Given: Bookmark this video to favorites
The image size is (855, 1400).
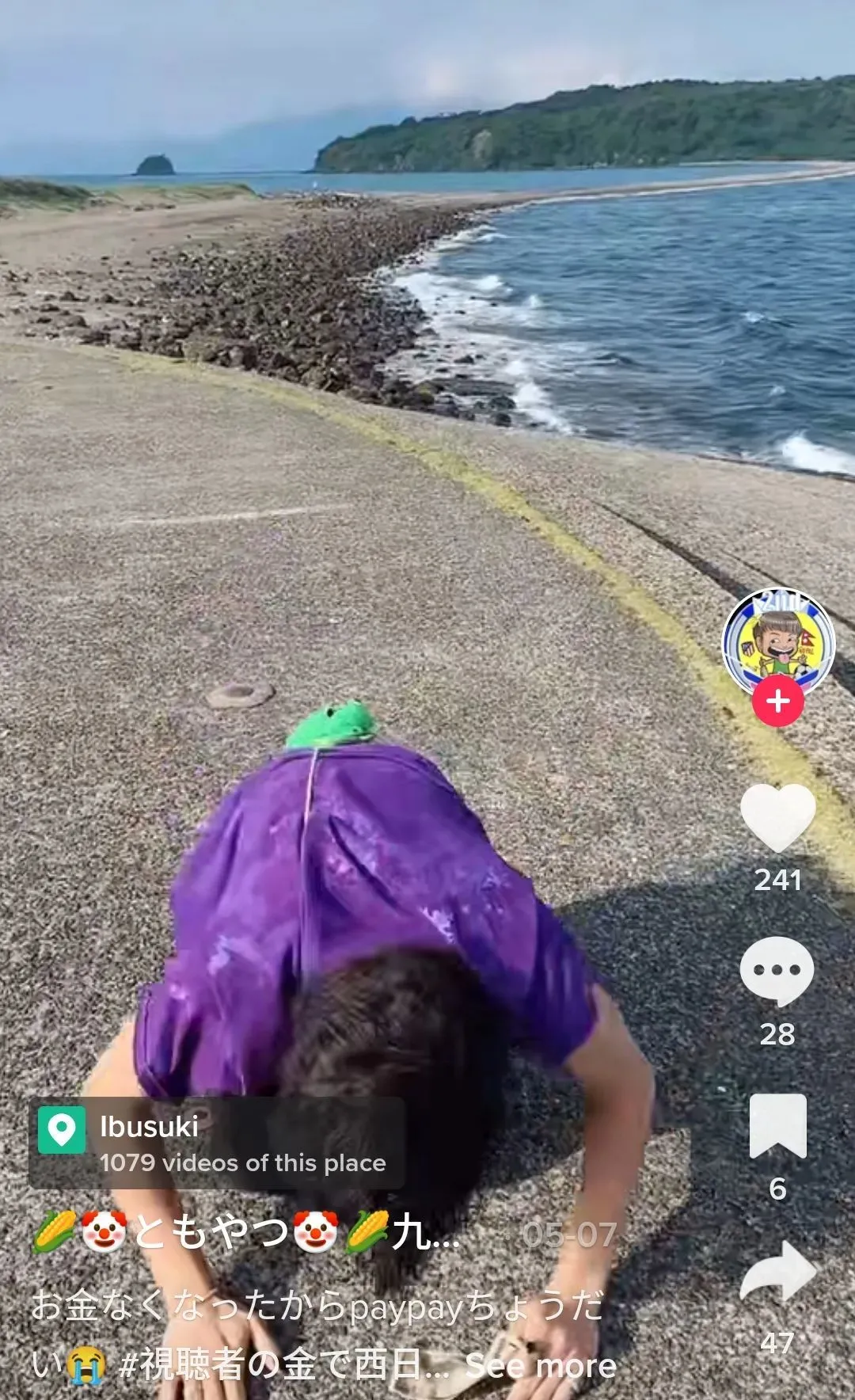Looking at the screenshot, I should coord(777,1126).
